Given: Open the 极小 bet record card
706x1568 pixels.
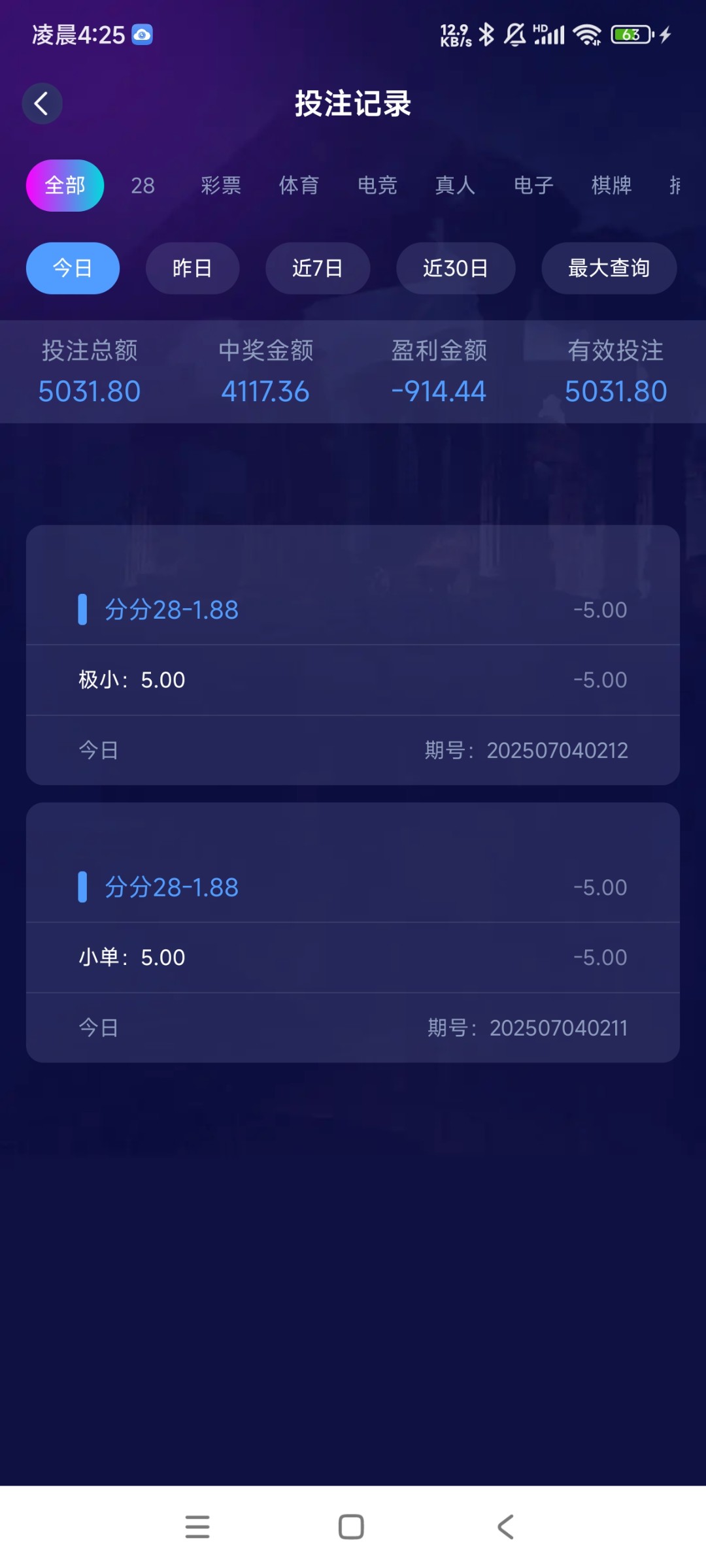Looking at the screenshot, I should pyautogui.click(x=353, y=679).
